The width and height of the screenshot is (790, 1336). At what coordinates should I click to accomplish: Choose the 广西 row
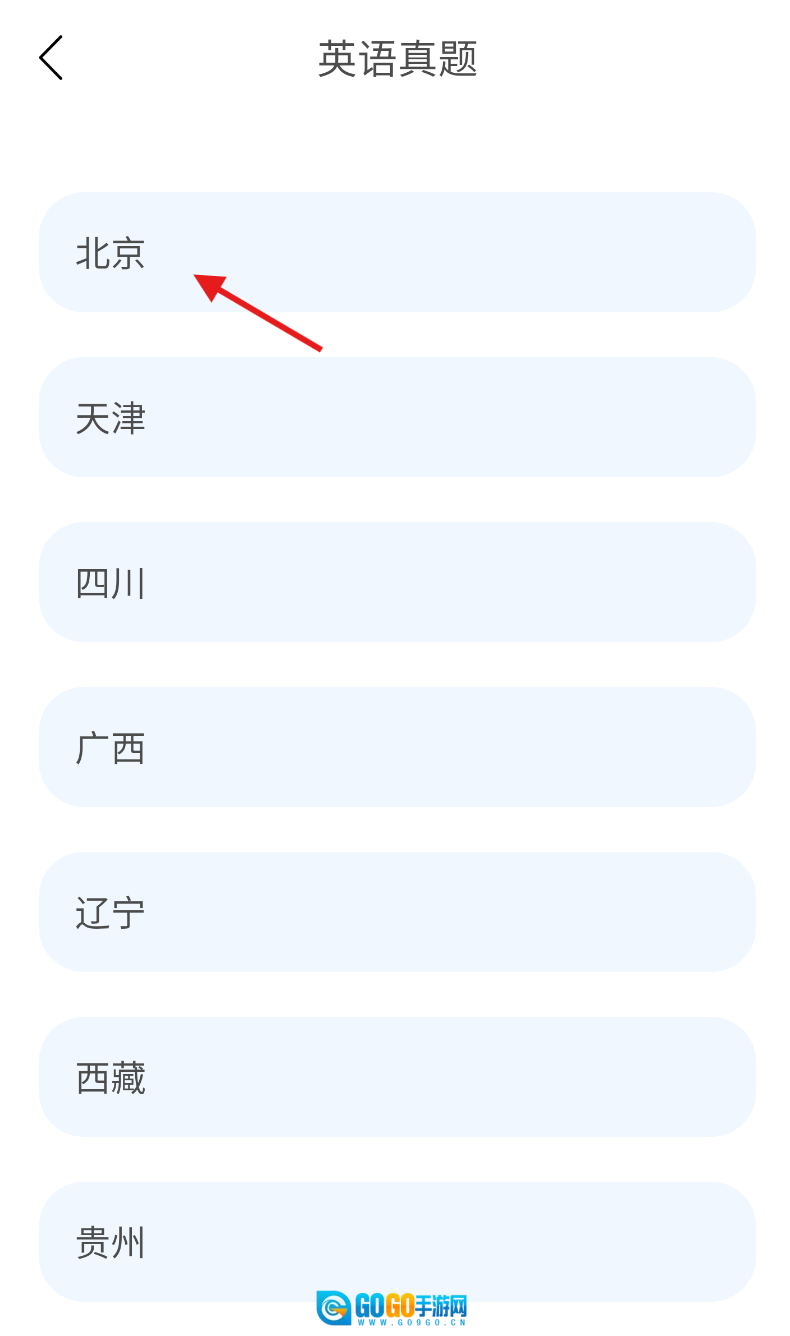point(397,747)
